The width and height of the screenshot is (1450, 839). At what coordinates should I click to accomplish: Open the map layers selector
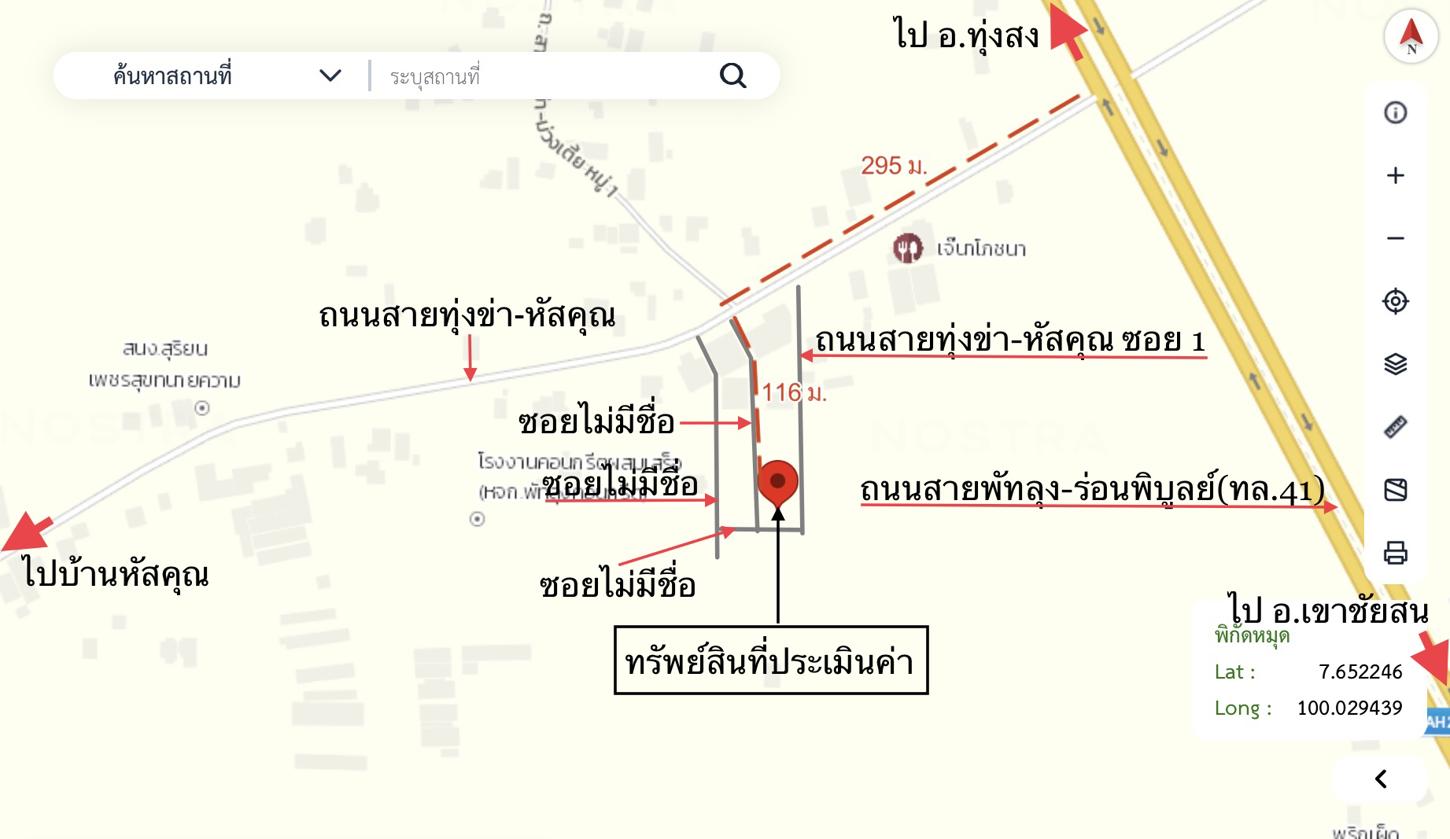point(1396,364)
